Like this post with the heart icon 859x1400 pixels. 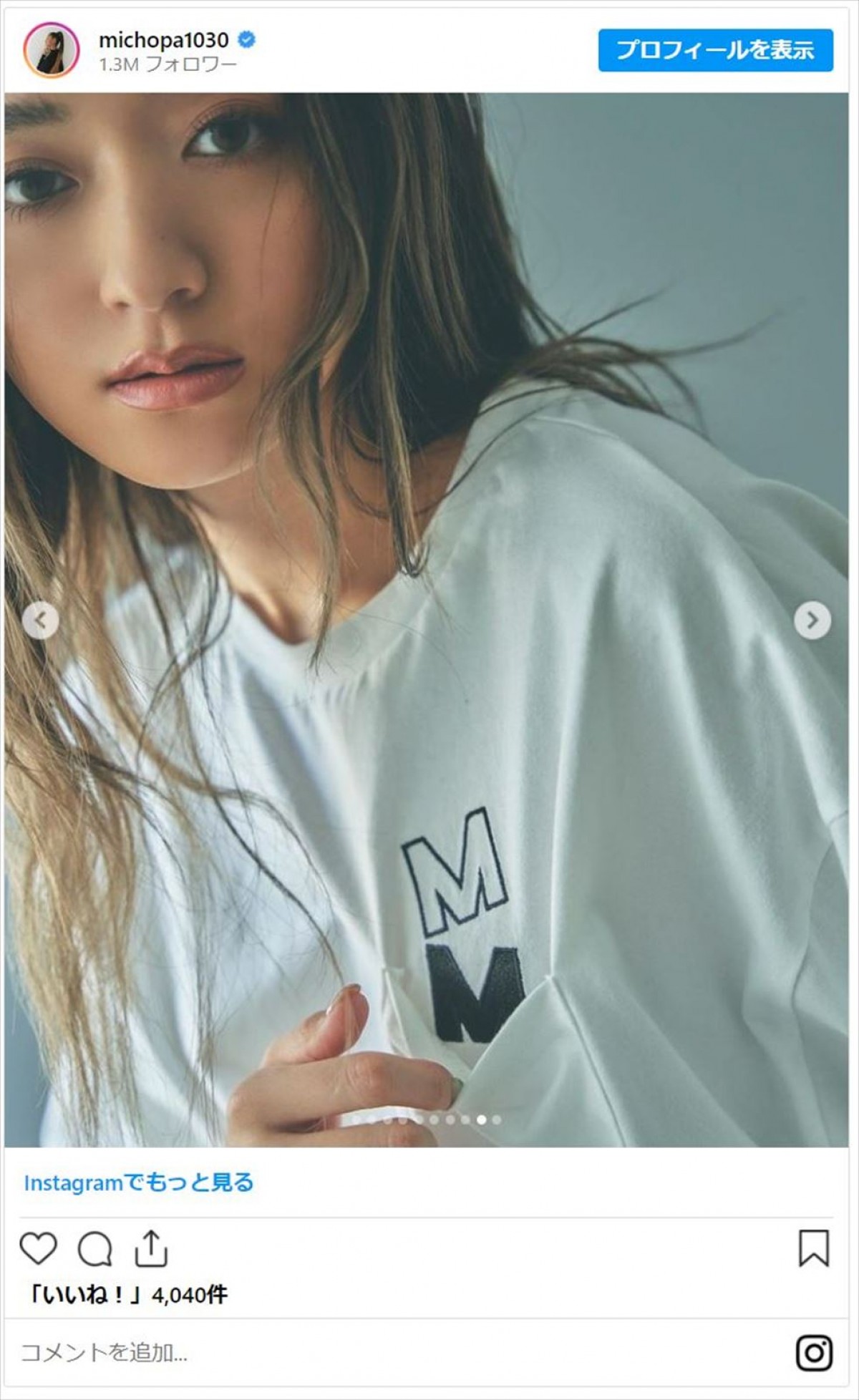38,1249
